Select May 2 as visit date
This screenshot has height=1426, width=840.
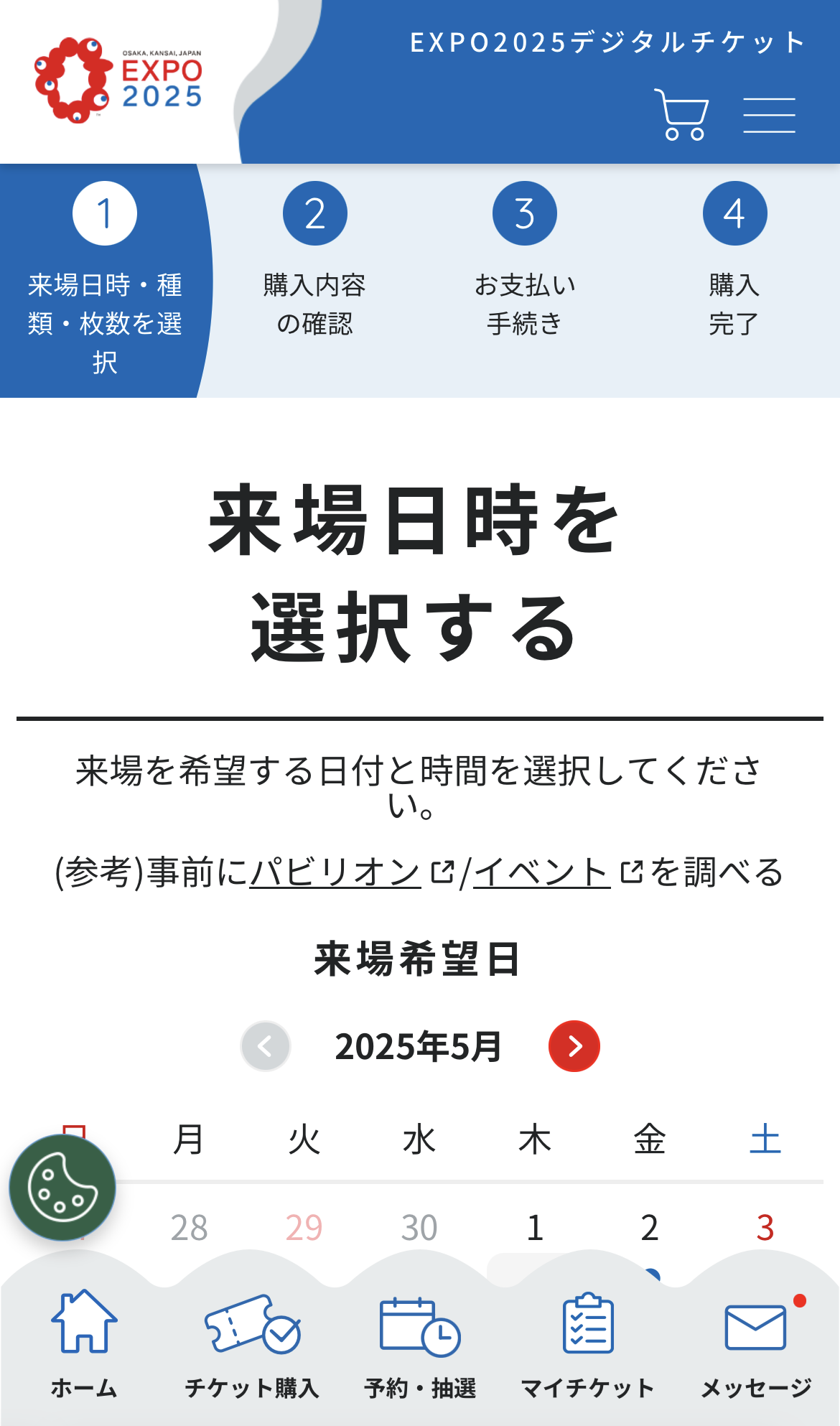(x=650, y=1227)
